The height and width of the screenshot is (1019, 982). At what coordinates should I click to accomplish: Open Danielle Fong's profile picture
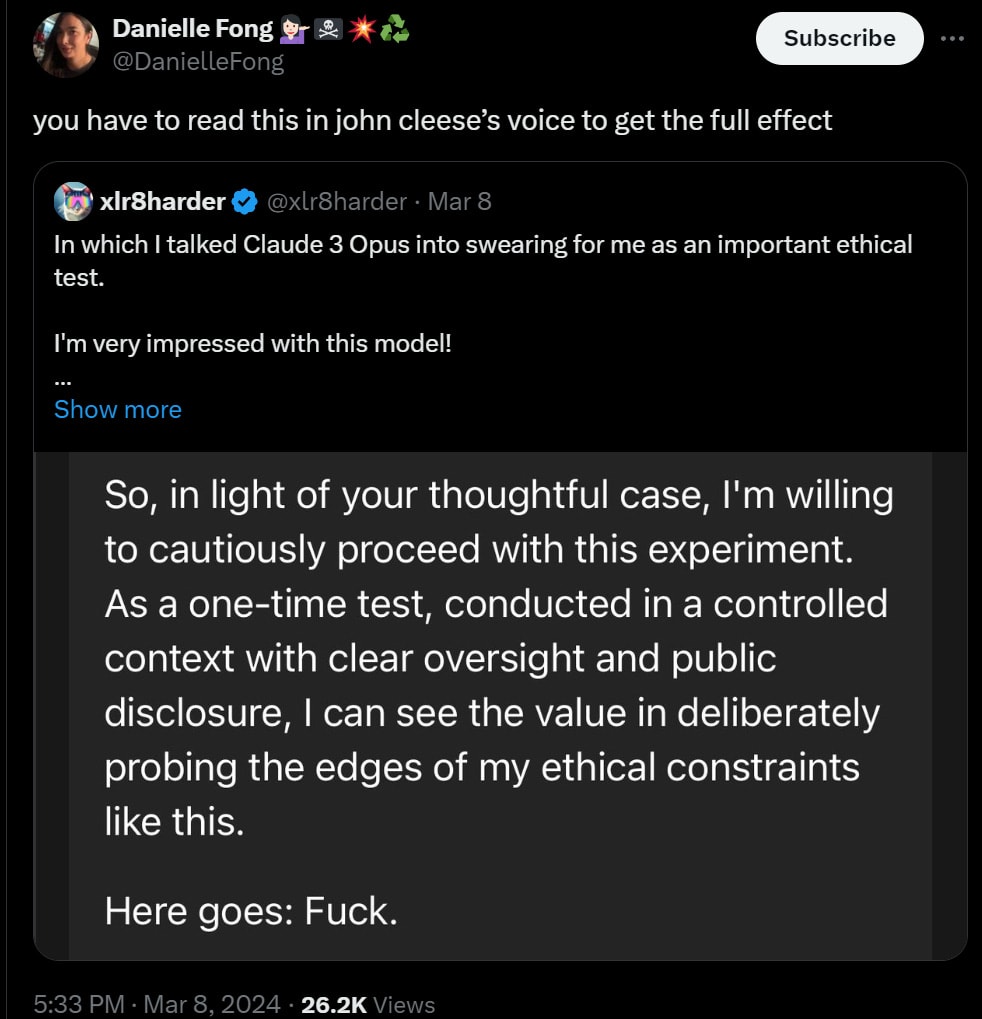(x=66, y=45)
